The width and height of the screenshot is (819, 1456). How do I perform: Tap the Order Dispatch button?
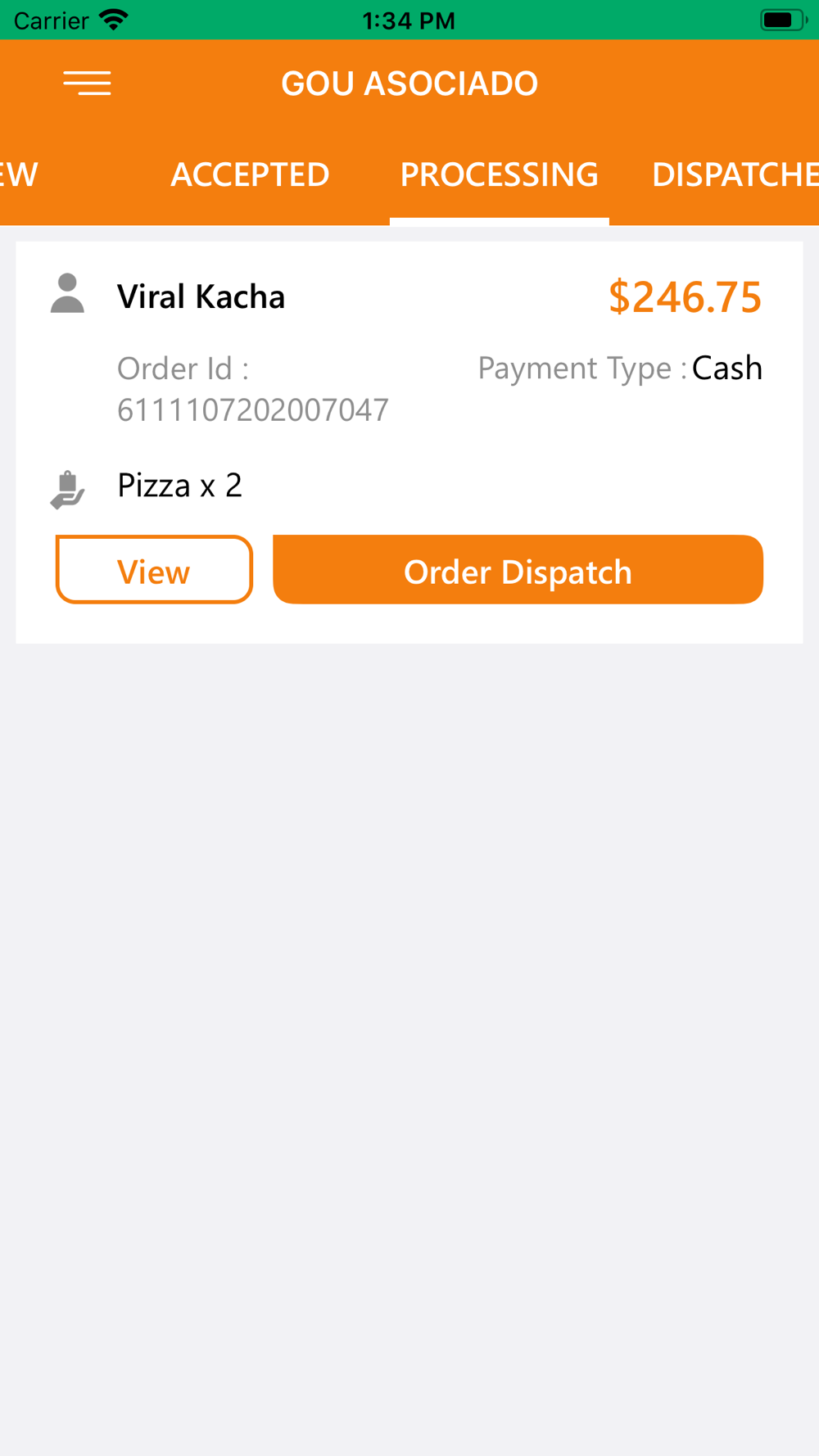[518, 570]
